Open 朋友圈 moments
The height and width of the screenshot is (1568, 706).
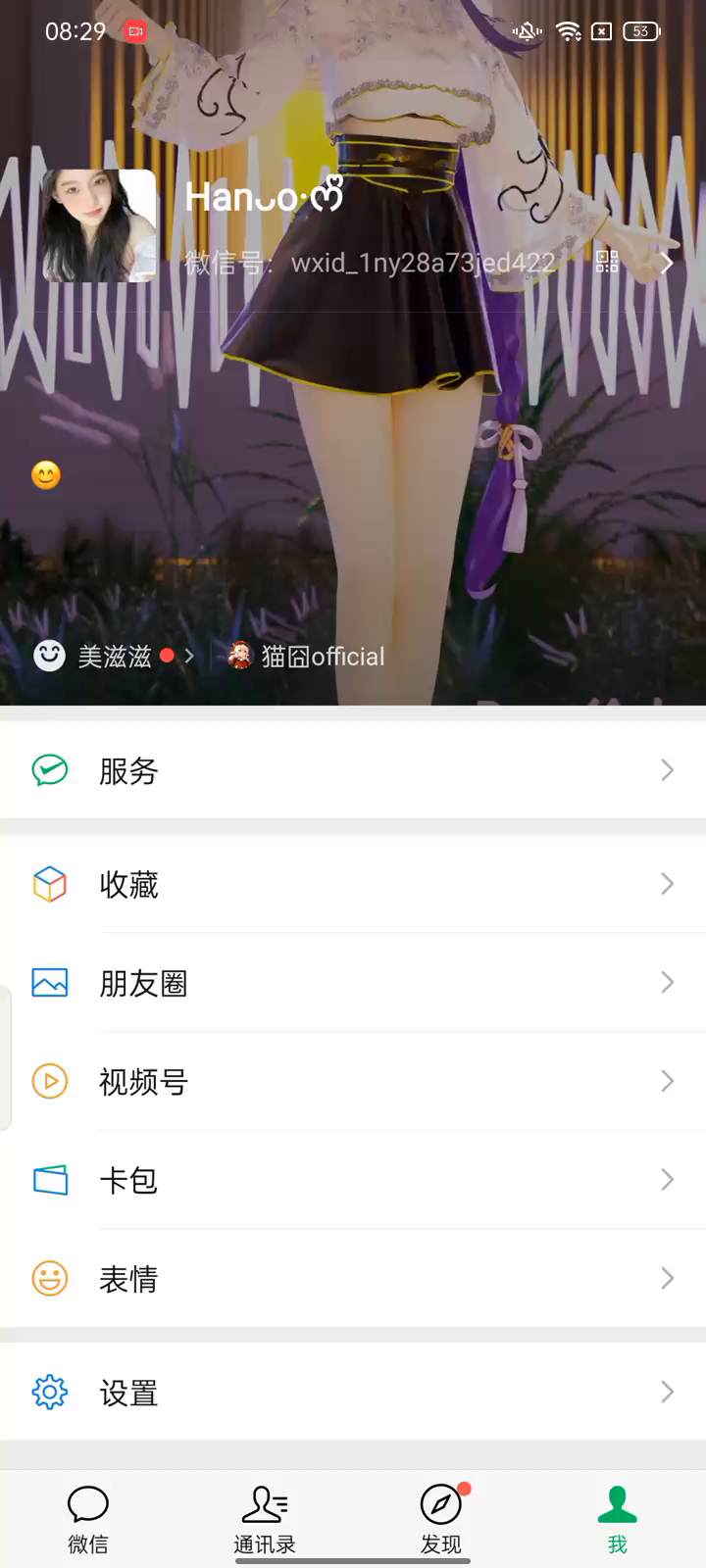click(x=353, y=983)
